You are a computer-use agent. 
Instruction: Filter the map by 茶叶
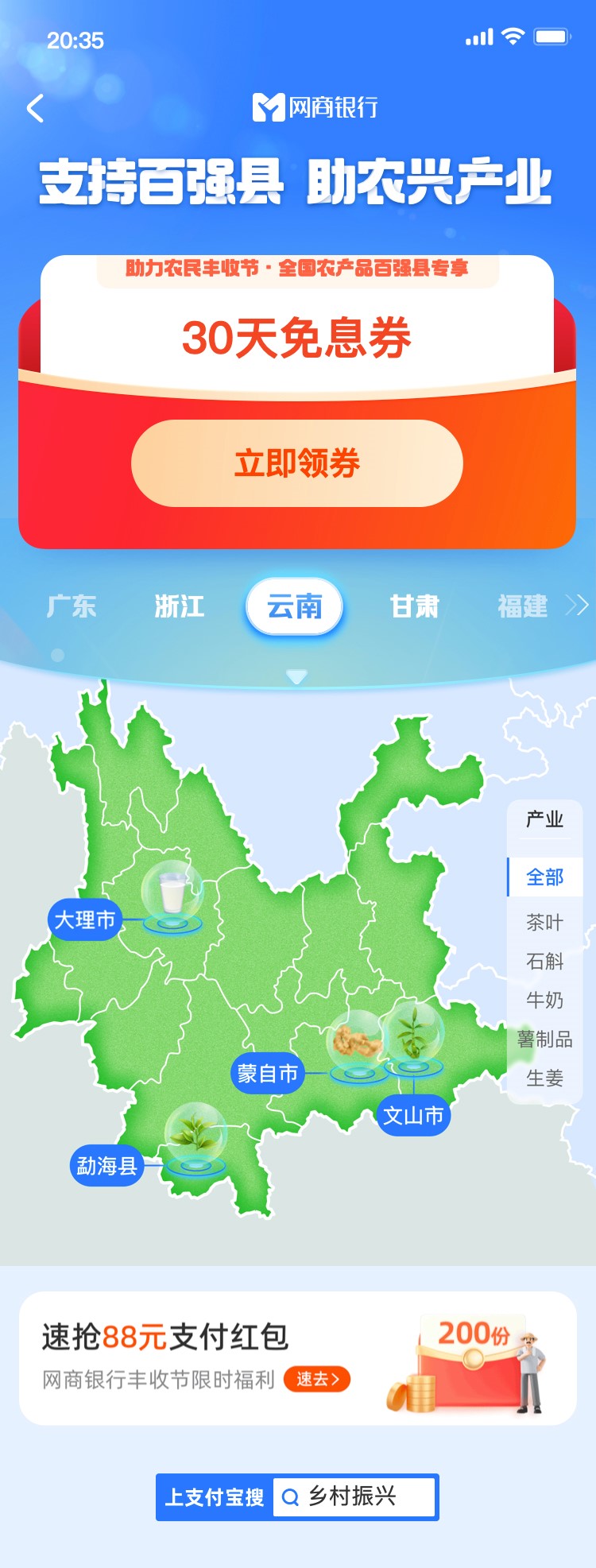[545, 923]
